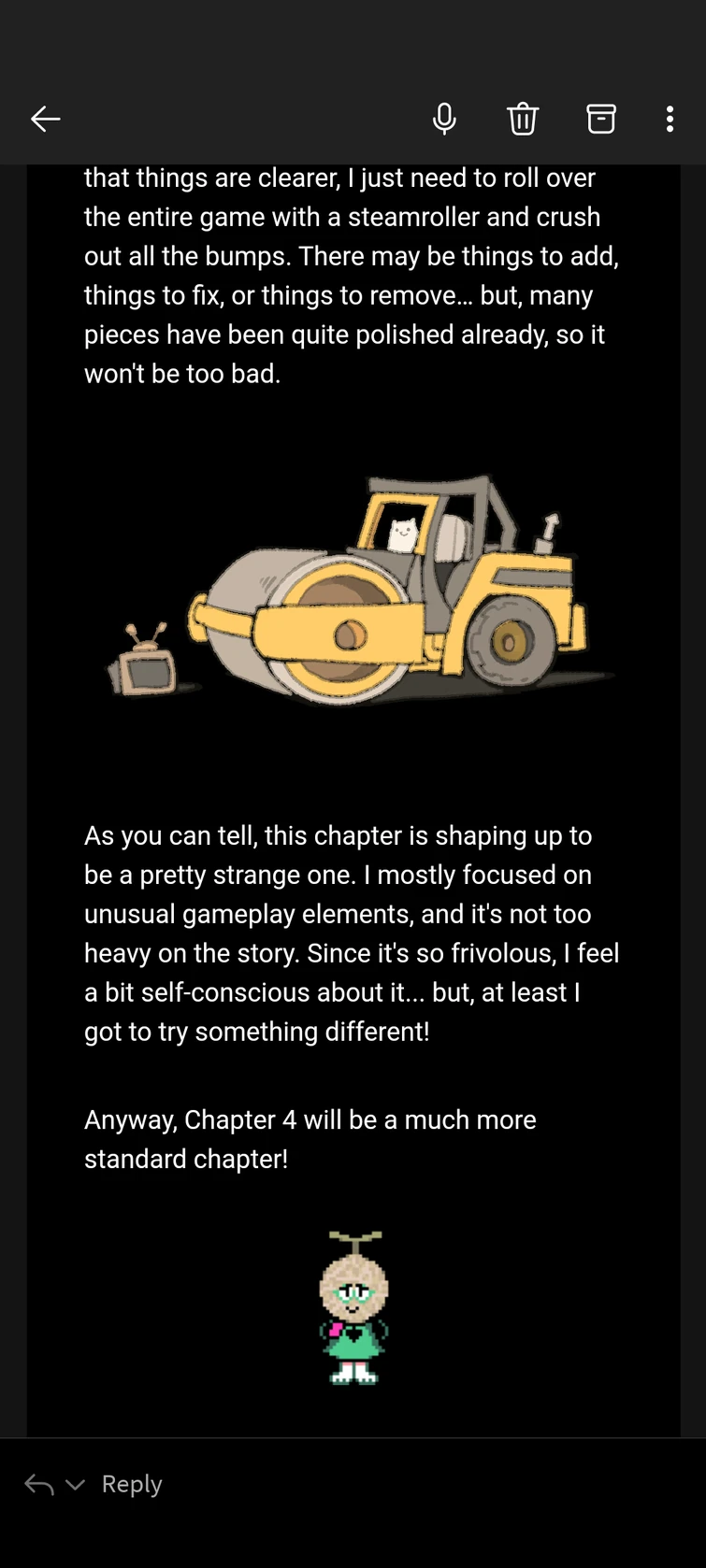The width and height of the screenshot is (706, 1568).
Task: Activate voice search via the mic icon
Action: 444,119
